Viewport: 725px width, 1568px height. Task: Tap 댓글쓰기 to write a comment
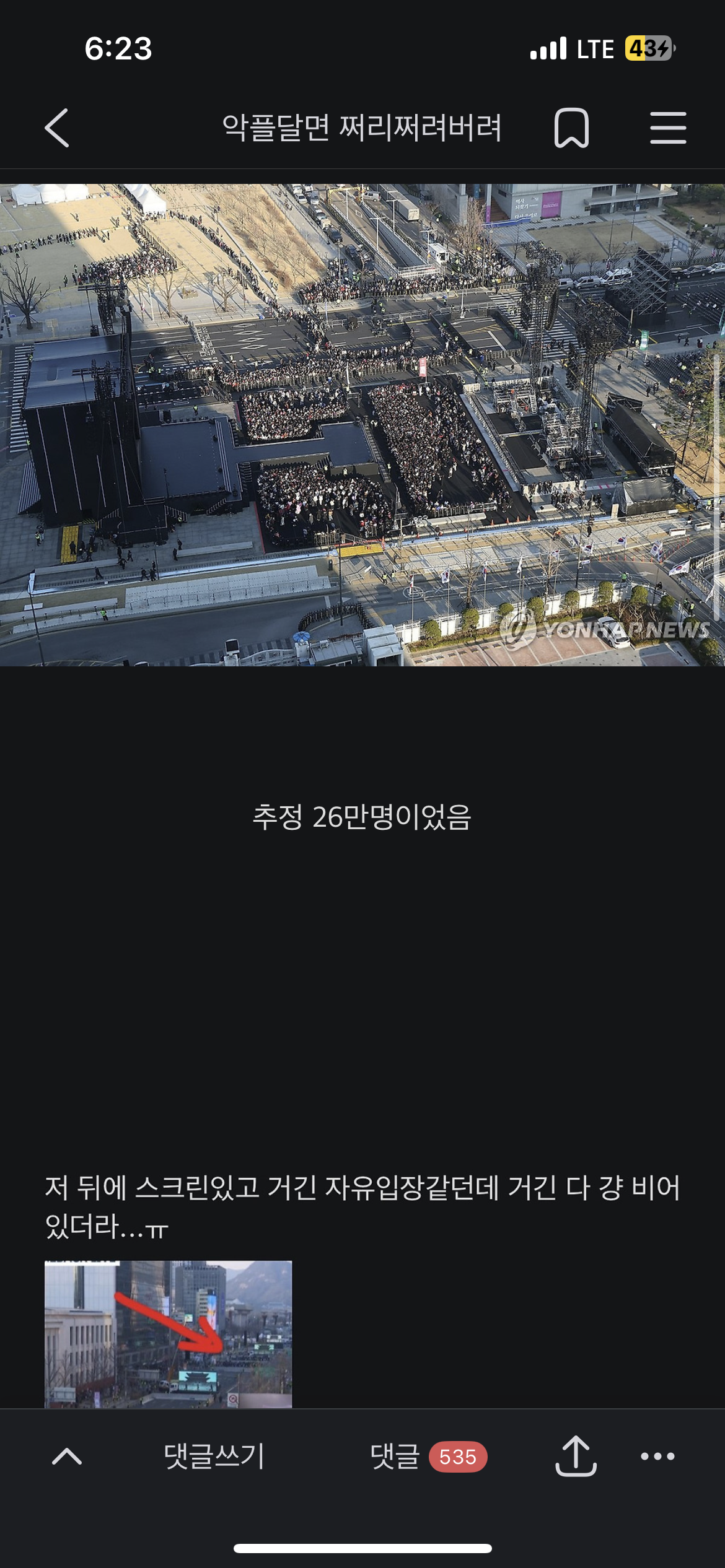(x=214, y=1456)
